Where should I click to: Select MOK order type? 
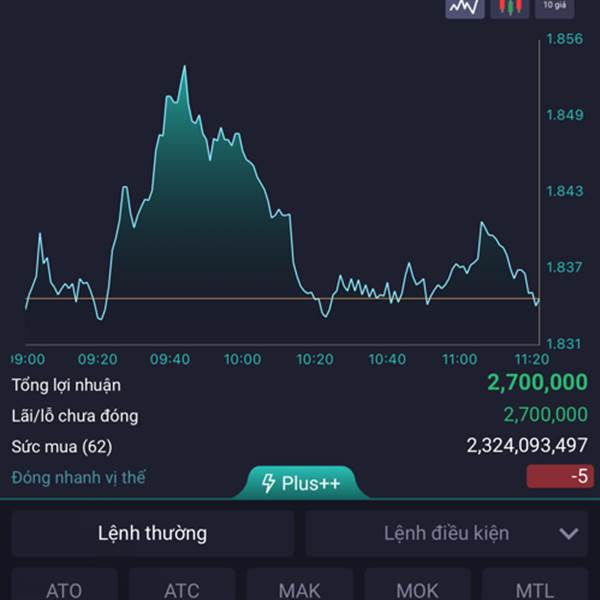417,589
